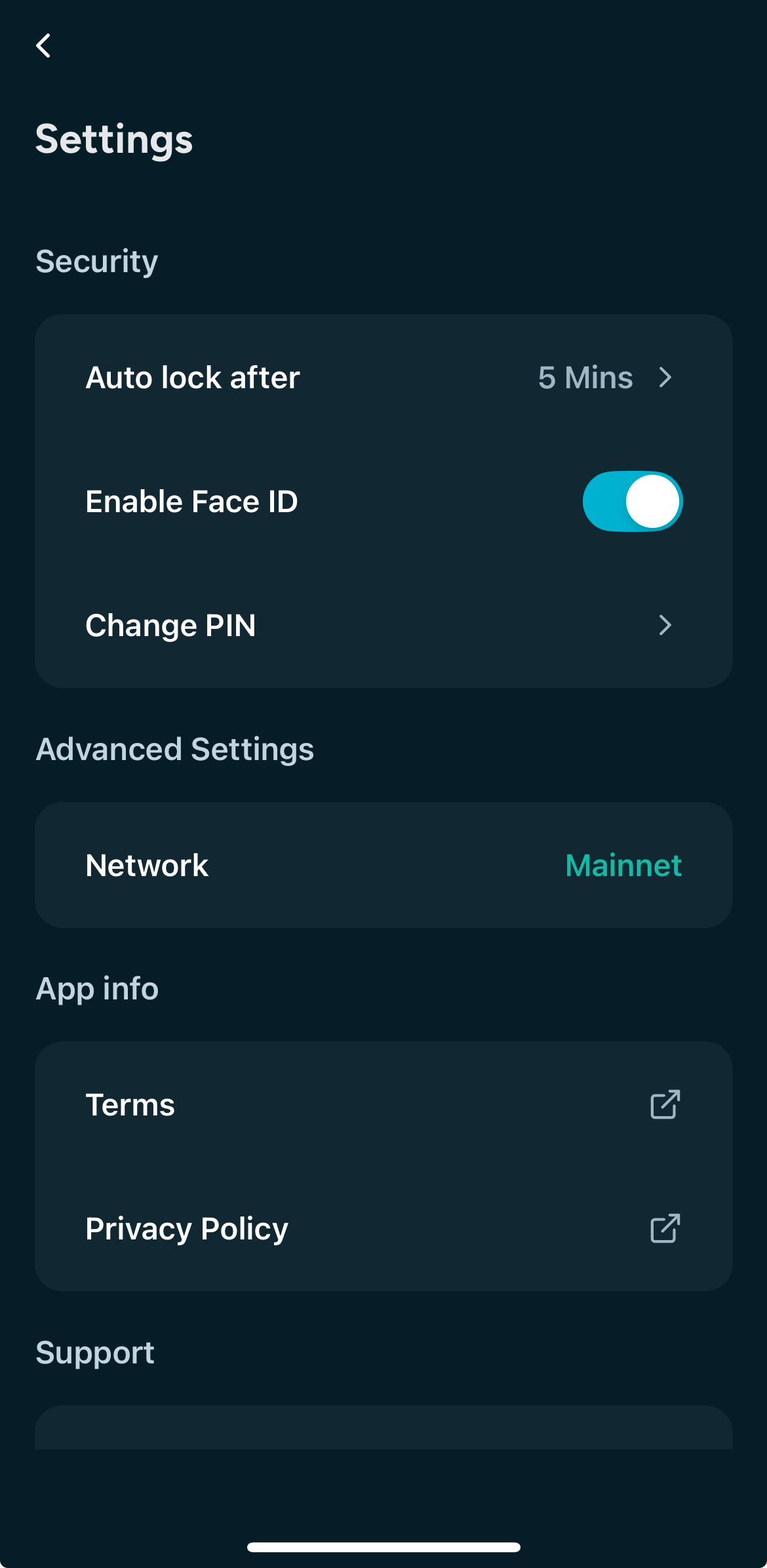Select the Security section header
The width and height of the screenshot is (767, 1568).
coord(96,260)
